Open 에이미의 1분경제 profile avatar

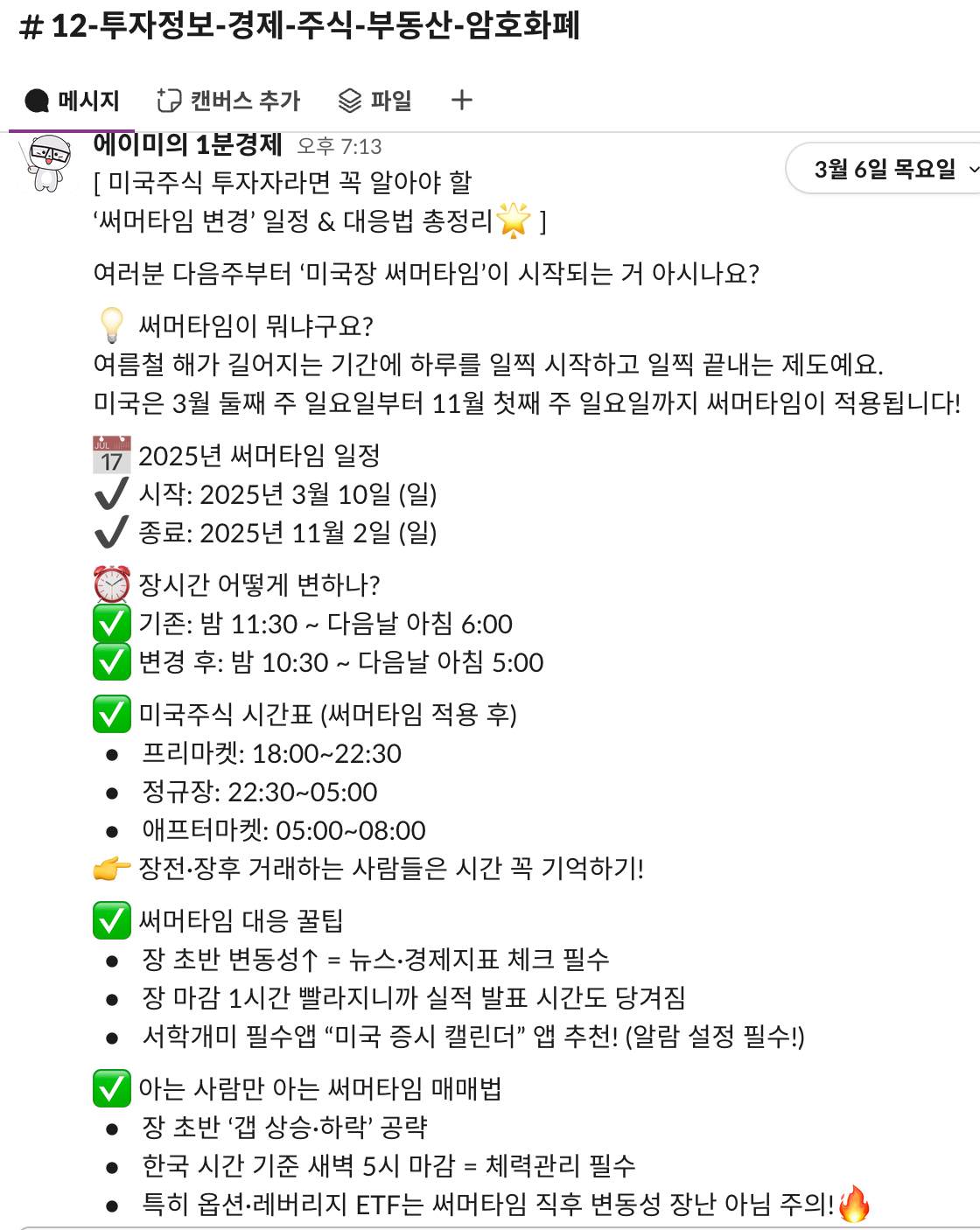(x=47, y=164)
